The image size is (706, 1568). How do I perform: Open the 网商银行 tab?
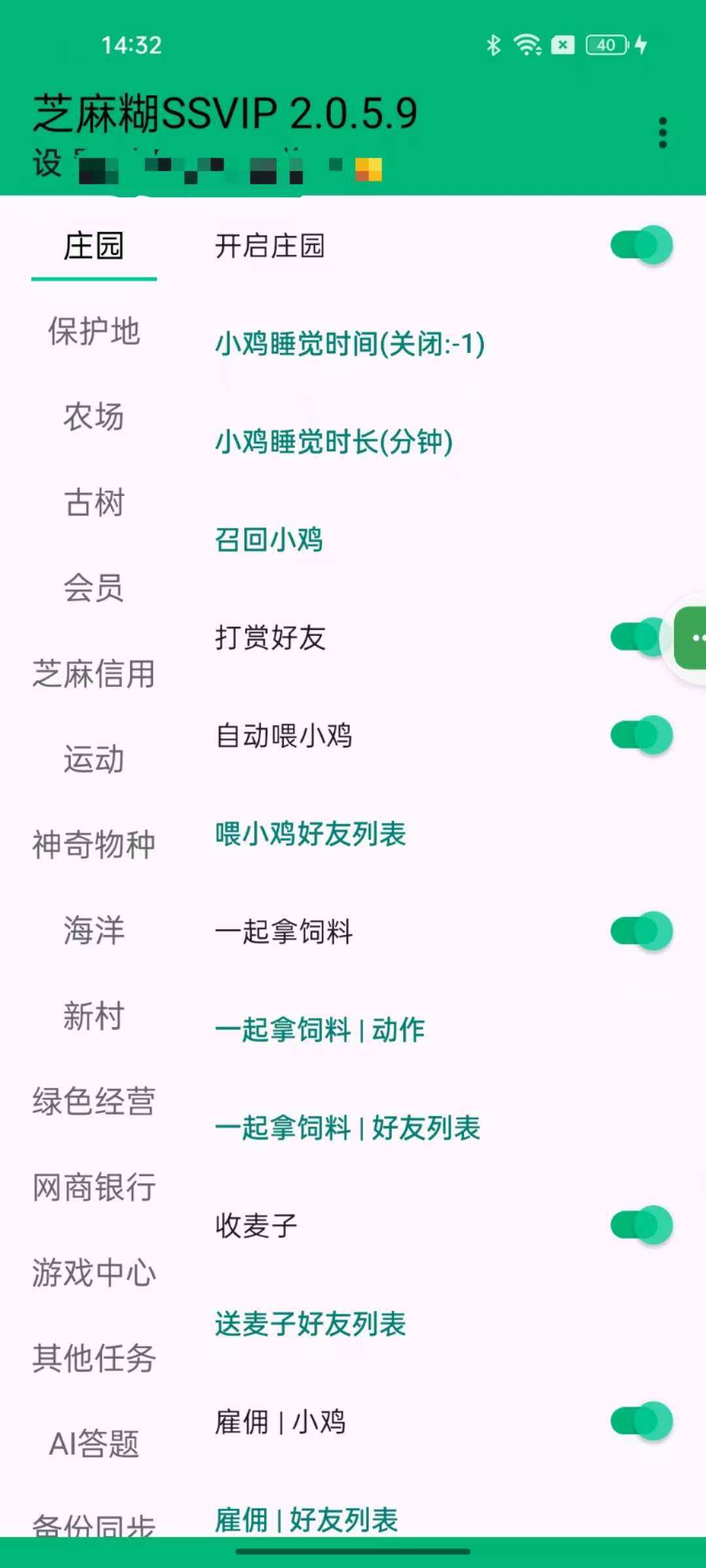[x=94, y=1187]
